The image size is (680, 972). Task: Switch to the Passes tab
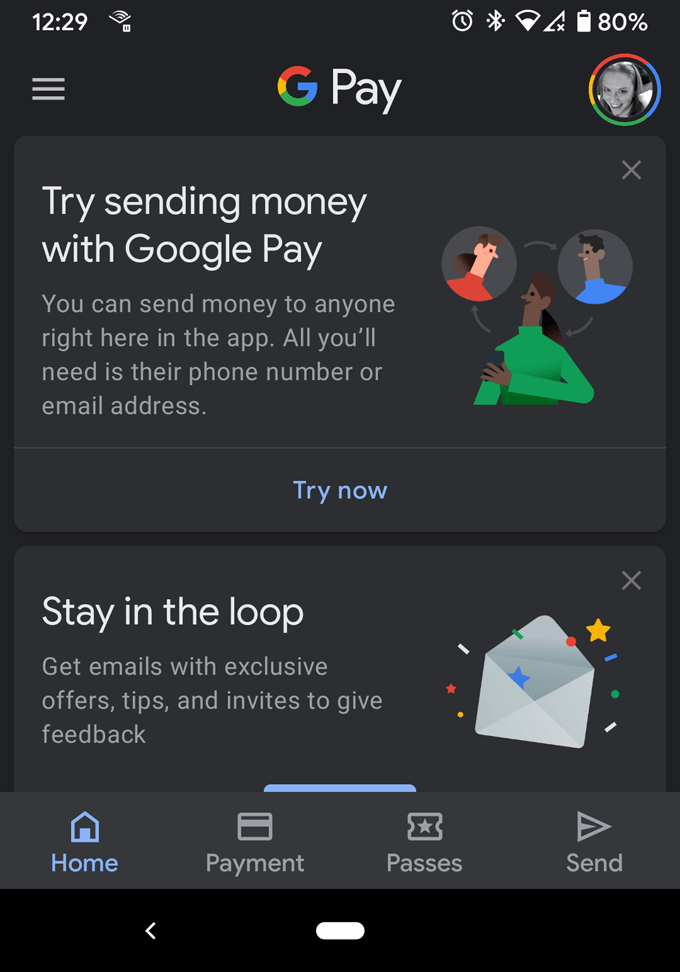pos(425,842)
